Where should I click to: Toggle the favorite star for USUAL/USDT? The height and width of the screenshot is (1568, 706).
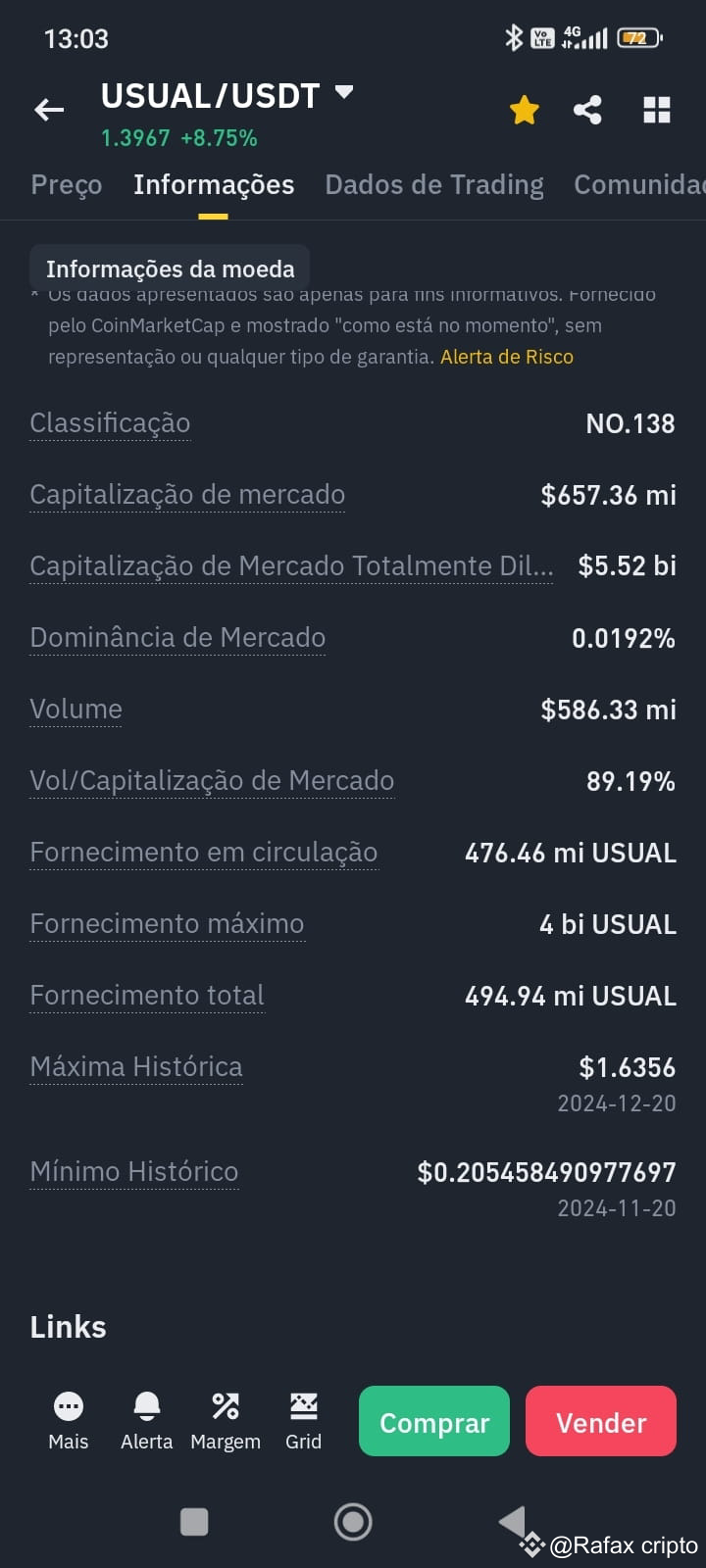tap(525, 110)
